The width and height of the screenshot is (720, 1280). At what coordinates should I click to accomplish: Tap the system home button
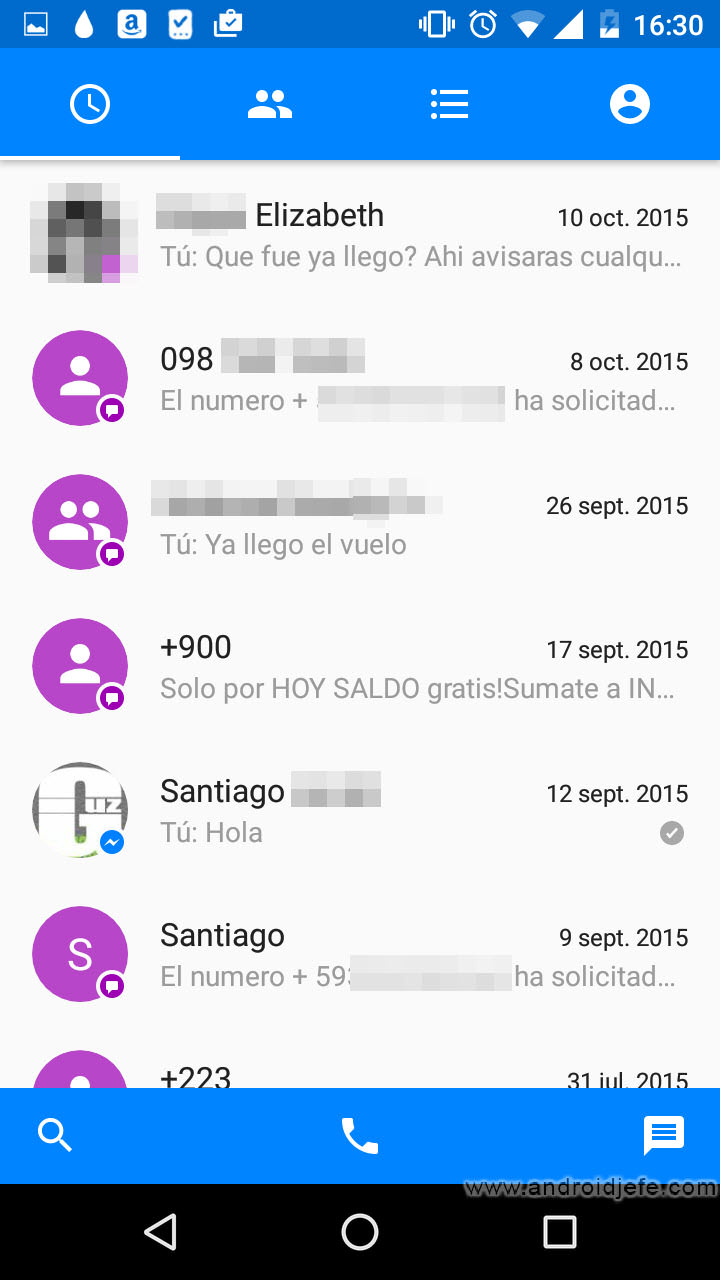click(360, 1232)
